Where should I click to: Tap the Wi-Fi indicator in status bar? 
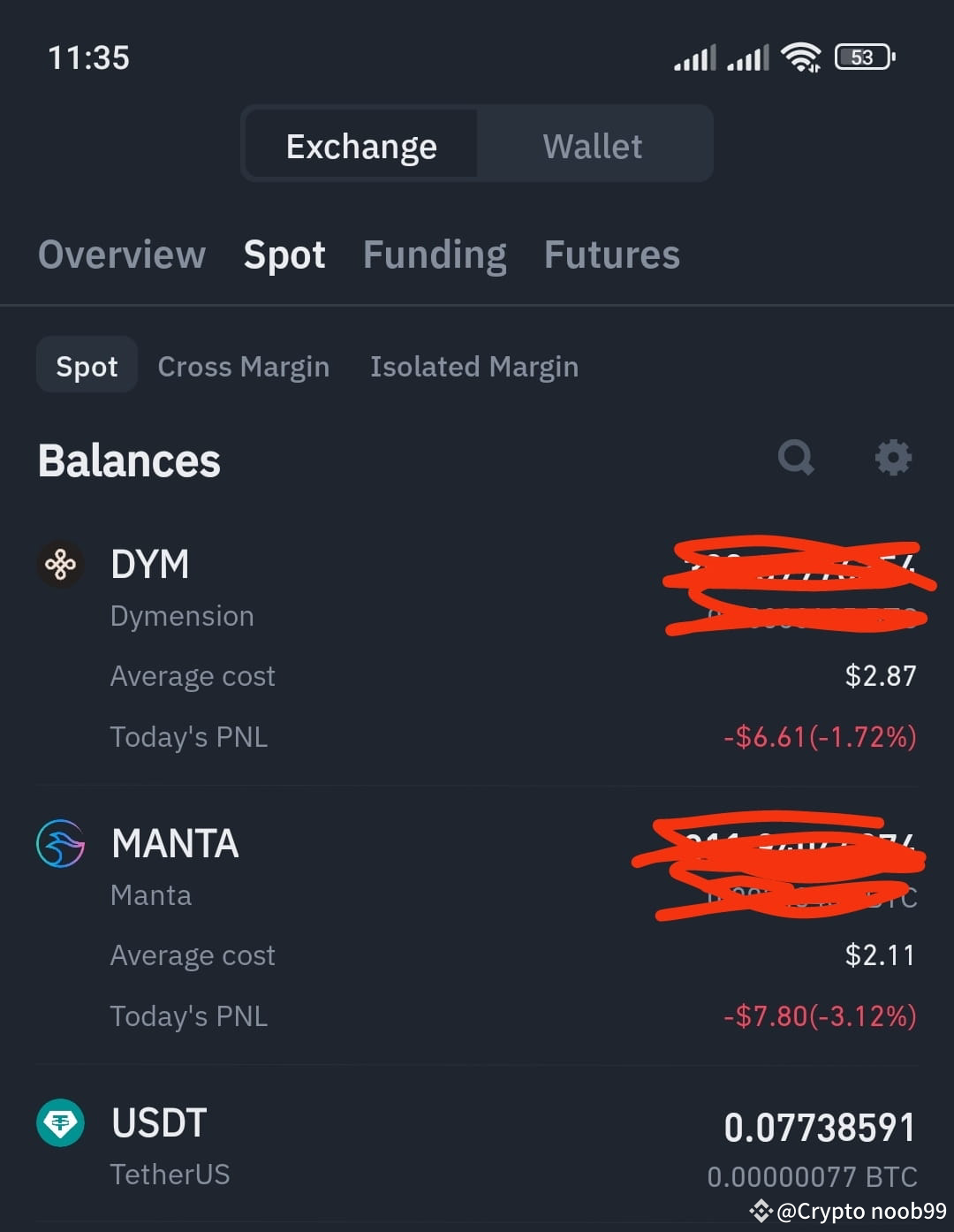799,56
